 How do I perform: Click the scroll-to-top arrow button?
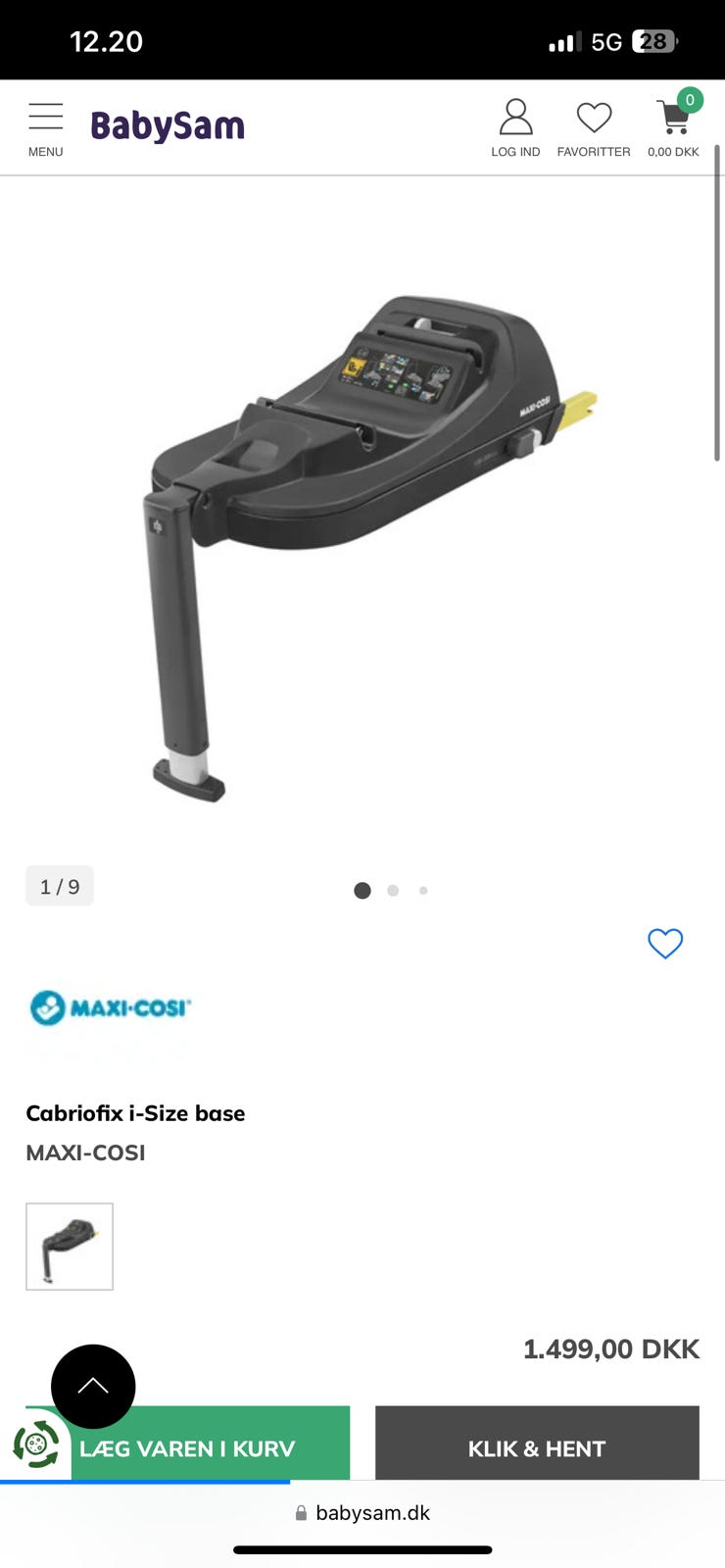93,1387
